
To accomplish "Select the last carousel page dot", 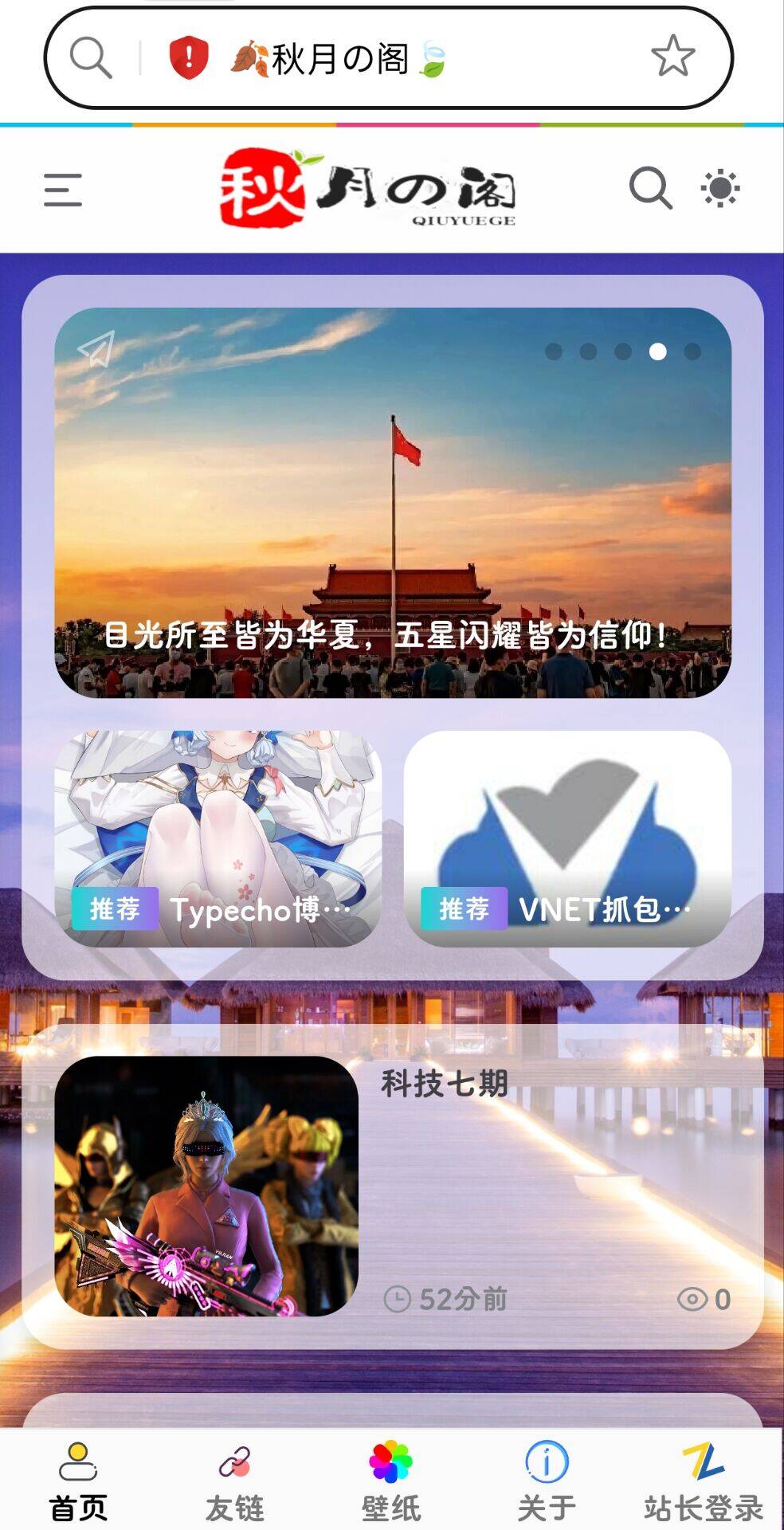I will pos(692,352).
